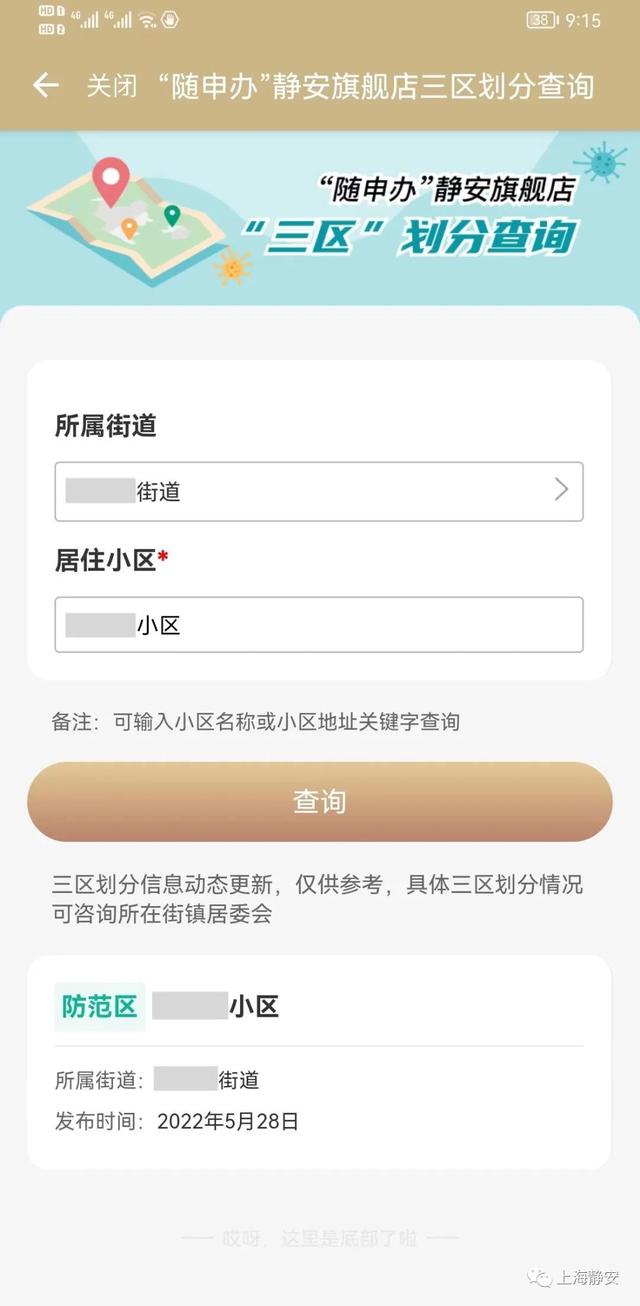Tap the back arrow in the header
The width and height of the screenshot is (640, 1306).
coord(46,85)
